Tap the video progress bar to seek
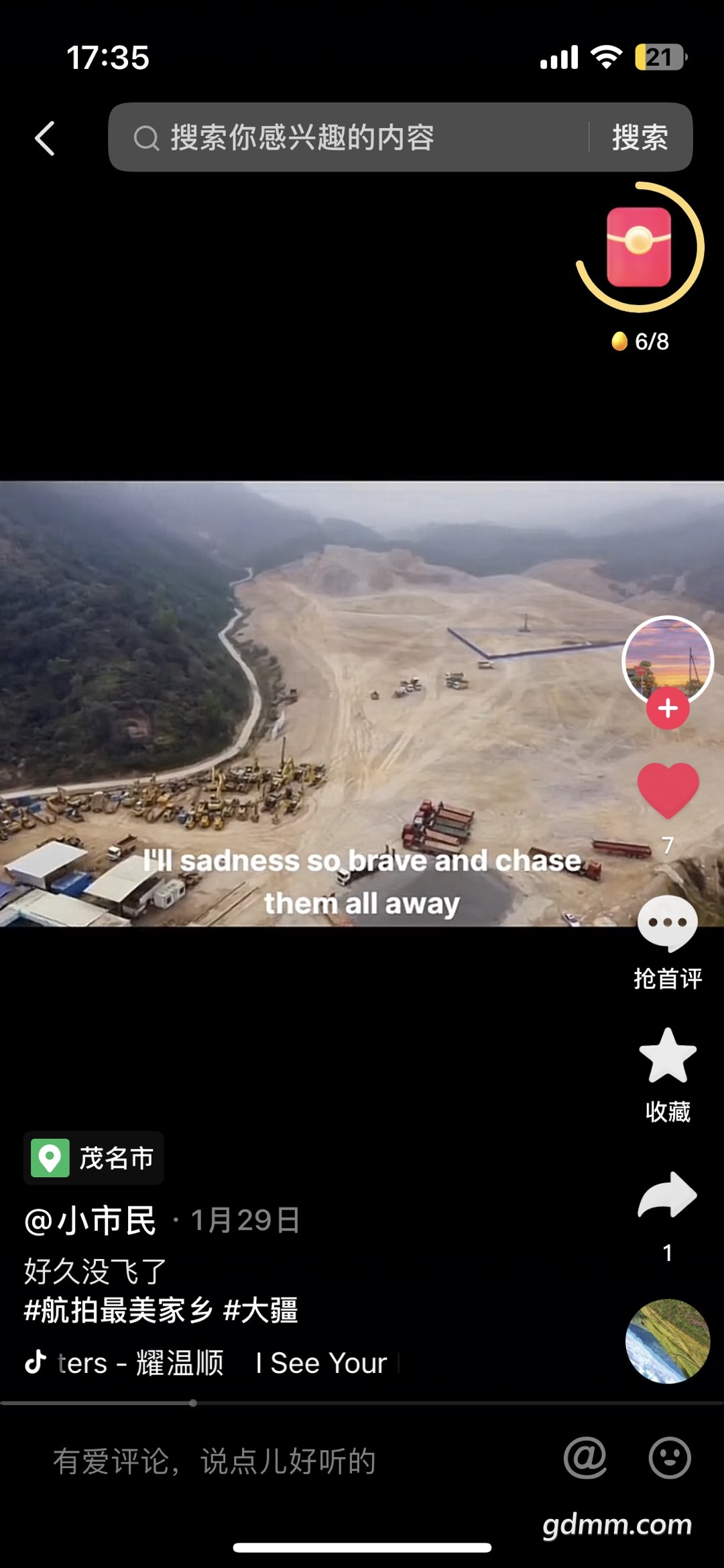 coord(362,1402)
